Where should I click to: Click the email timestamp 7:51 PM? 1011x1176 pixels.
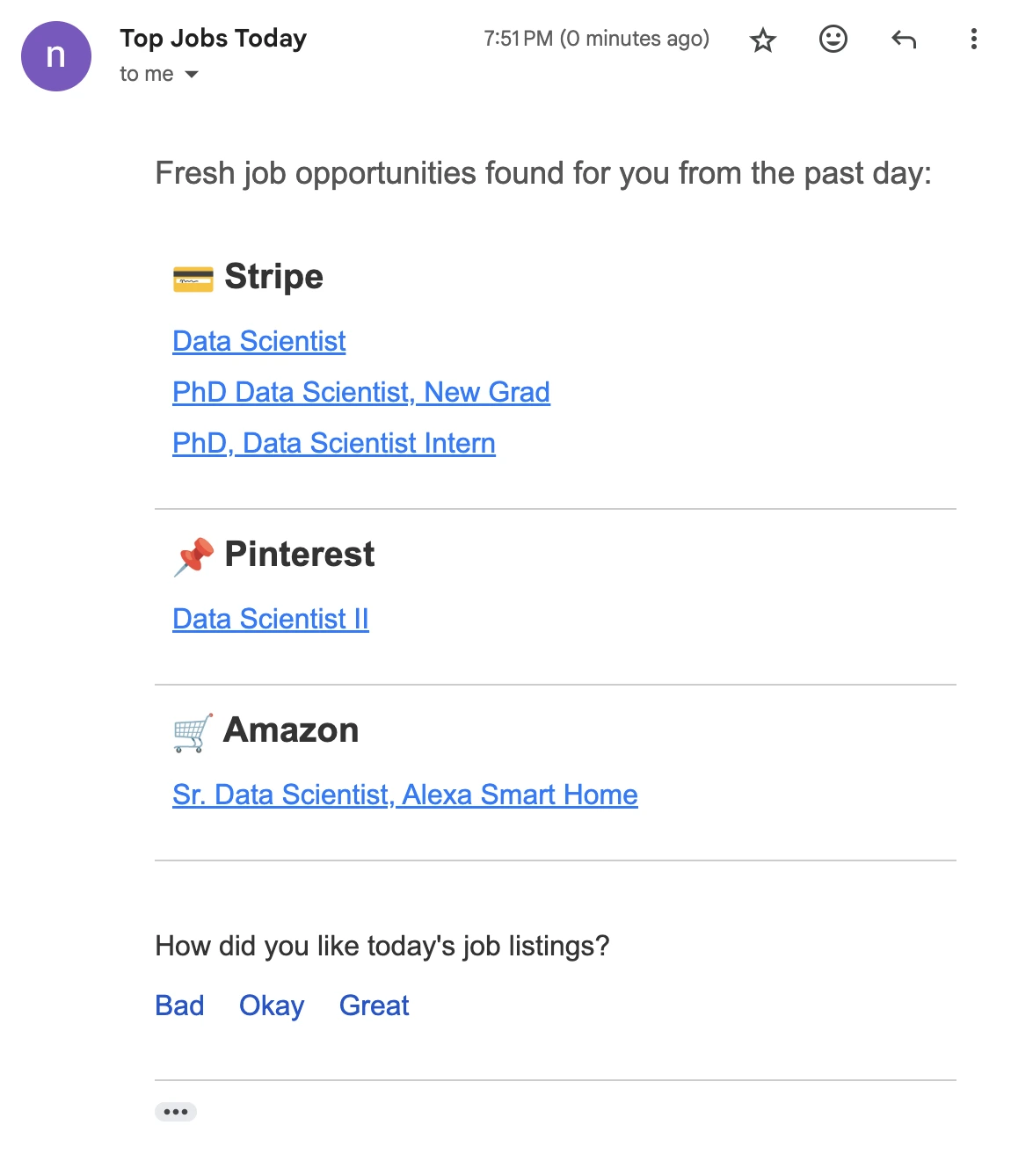(517, 38)
